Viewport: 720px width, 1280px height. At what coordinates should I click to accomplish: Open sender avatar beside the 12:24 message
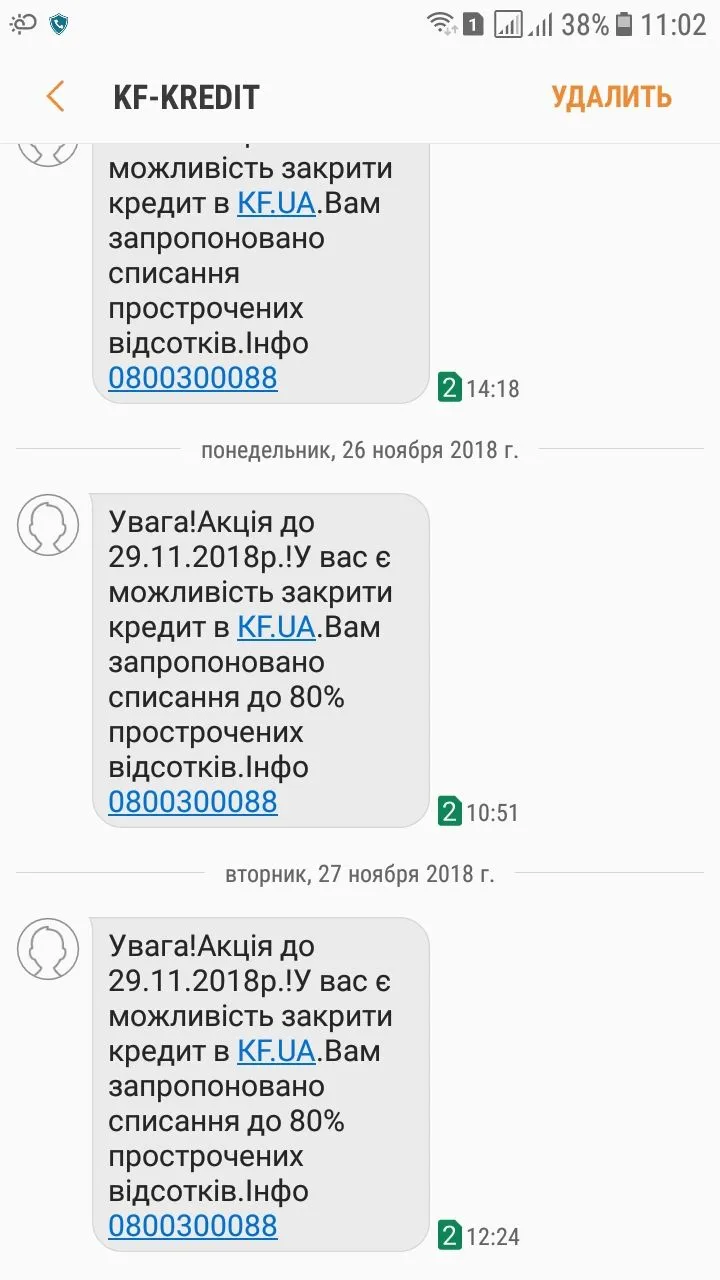pyautogui.click(x=48, y=948)
